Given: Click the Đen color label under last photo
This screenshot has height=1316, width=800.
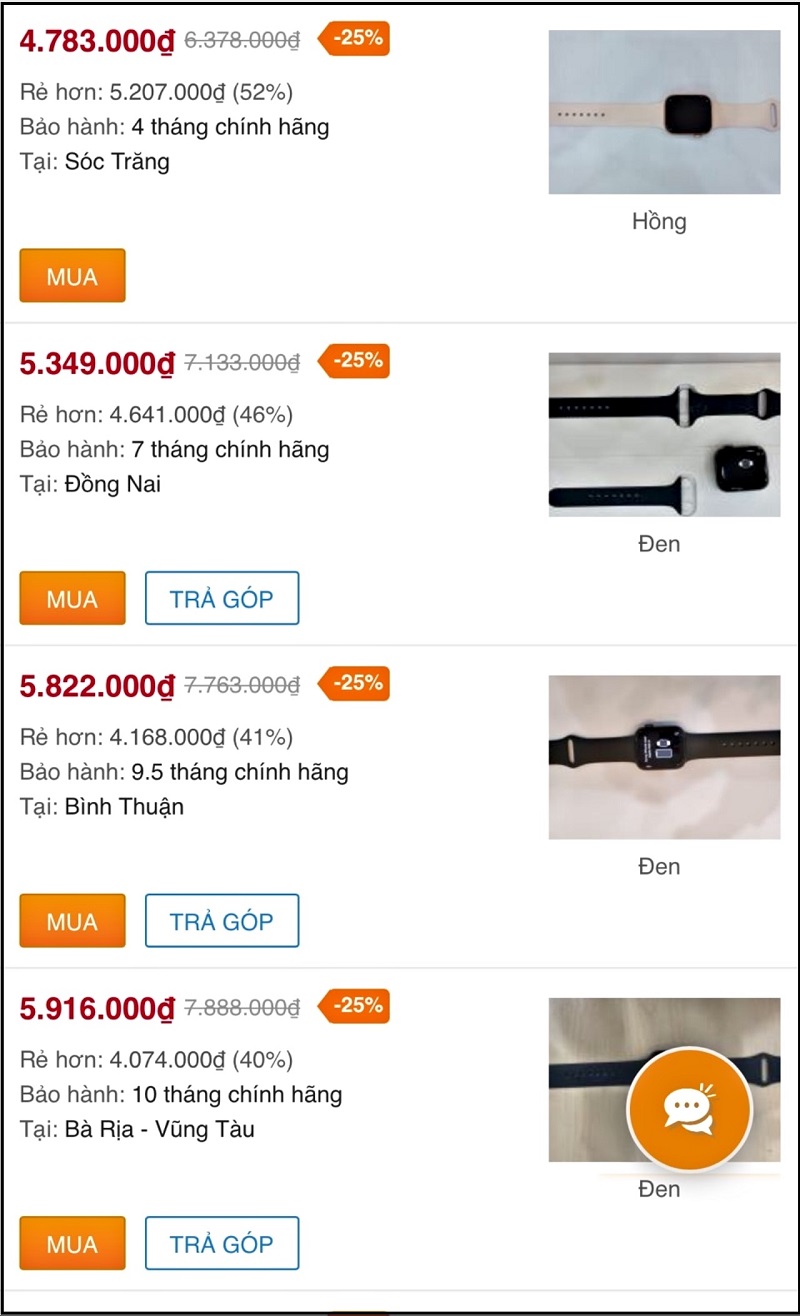Looking at the screenshot, I should coord(659,1189).
